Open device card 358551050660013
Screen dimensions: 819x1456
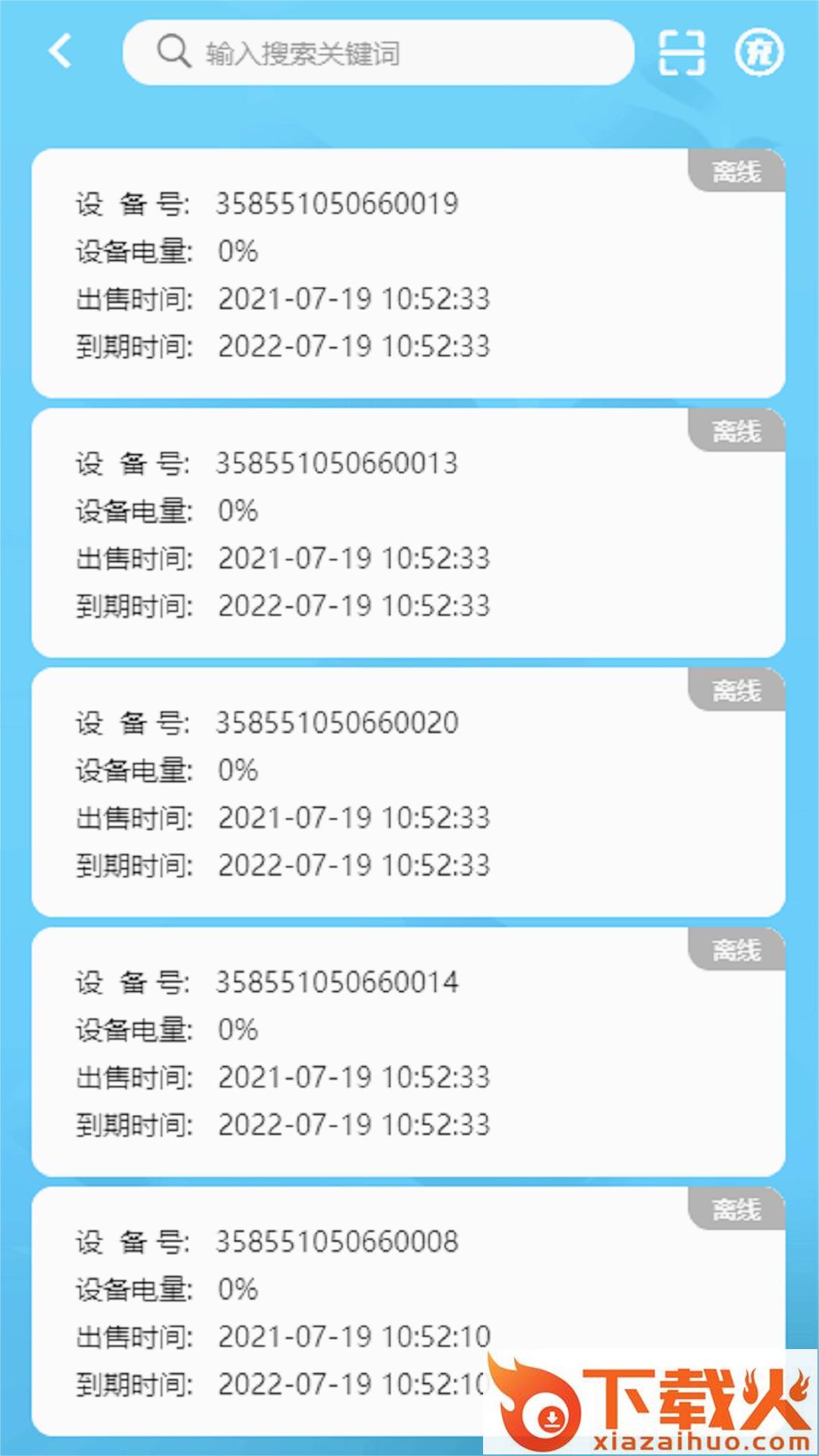pos(408,533)
